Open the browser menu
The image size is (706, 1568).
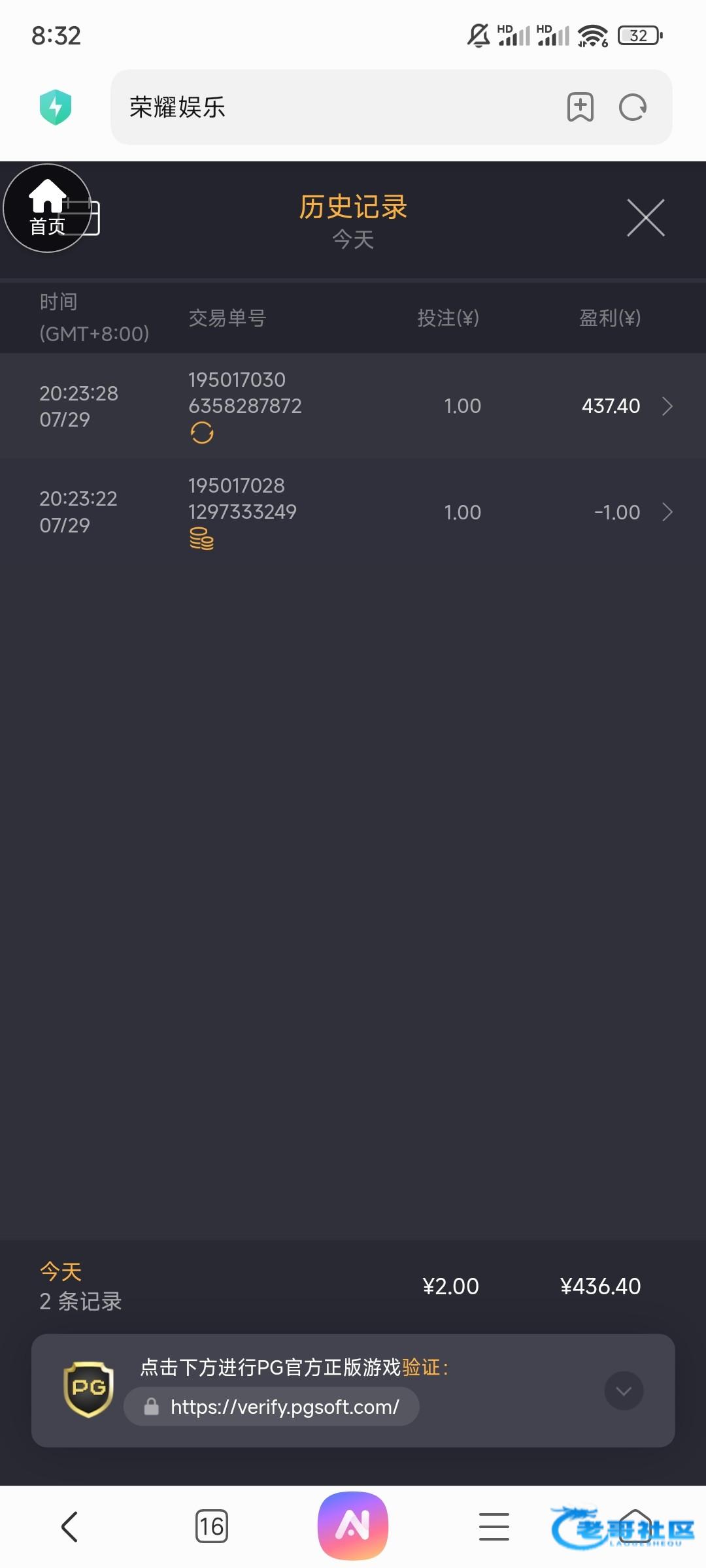pos(494,1527)
